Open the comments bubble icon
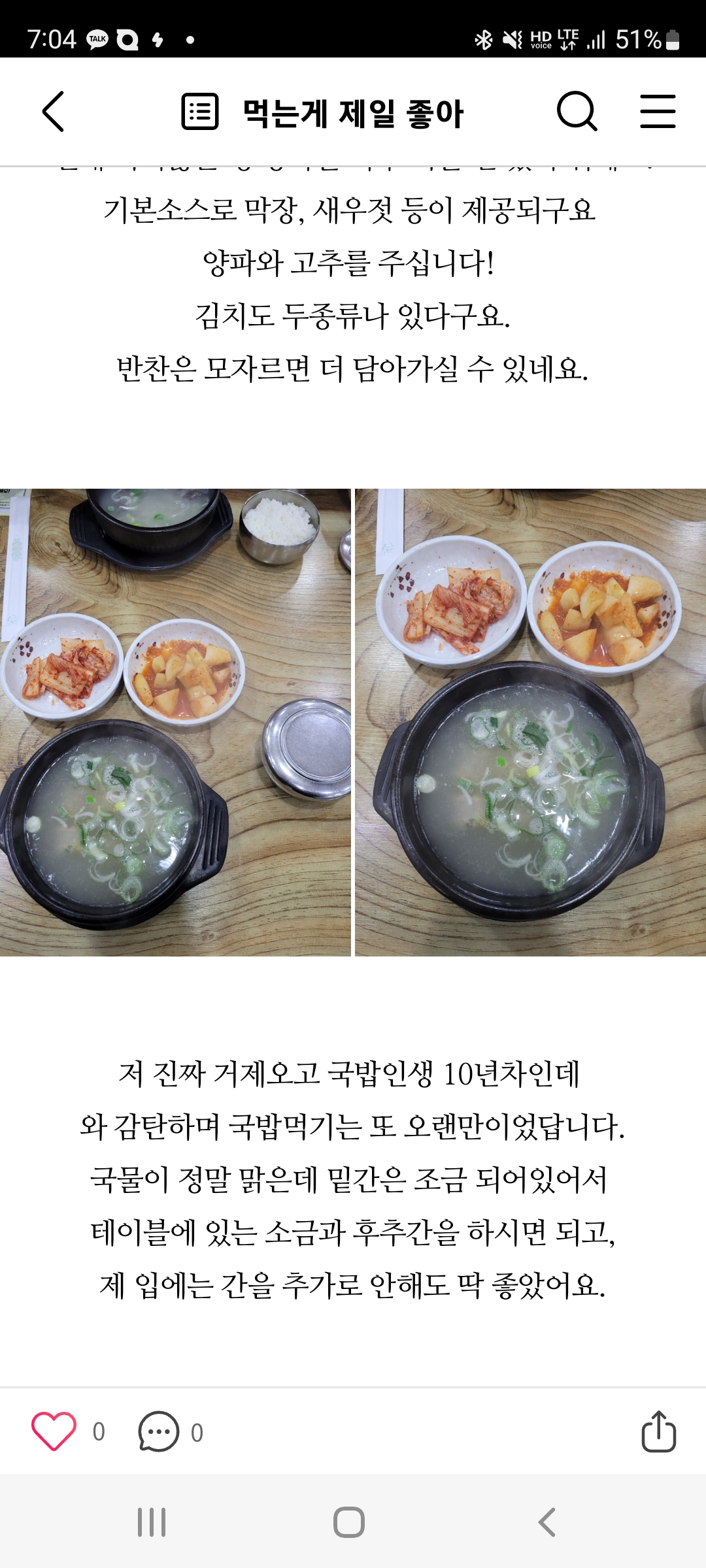 pos(158,1431)
